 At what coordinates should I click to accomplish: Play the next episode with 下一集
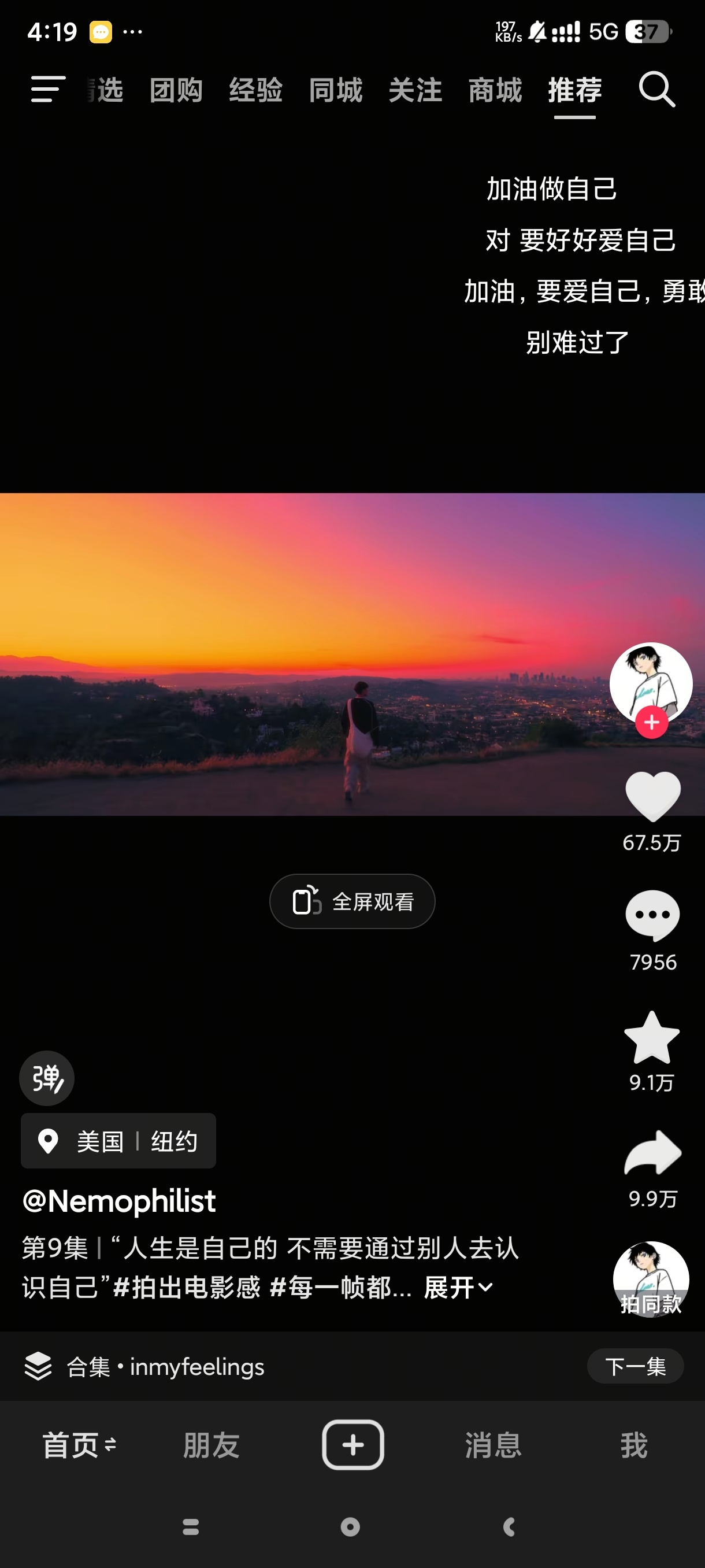point(635,1367)
